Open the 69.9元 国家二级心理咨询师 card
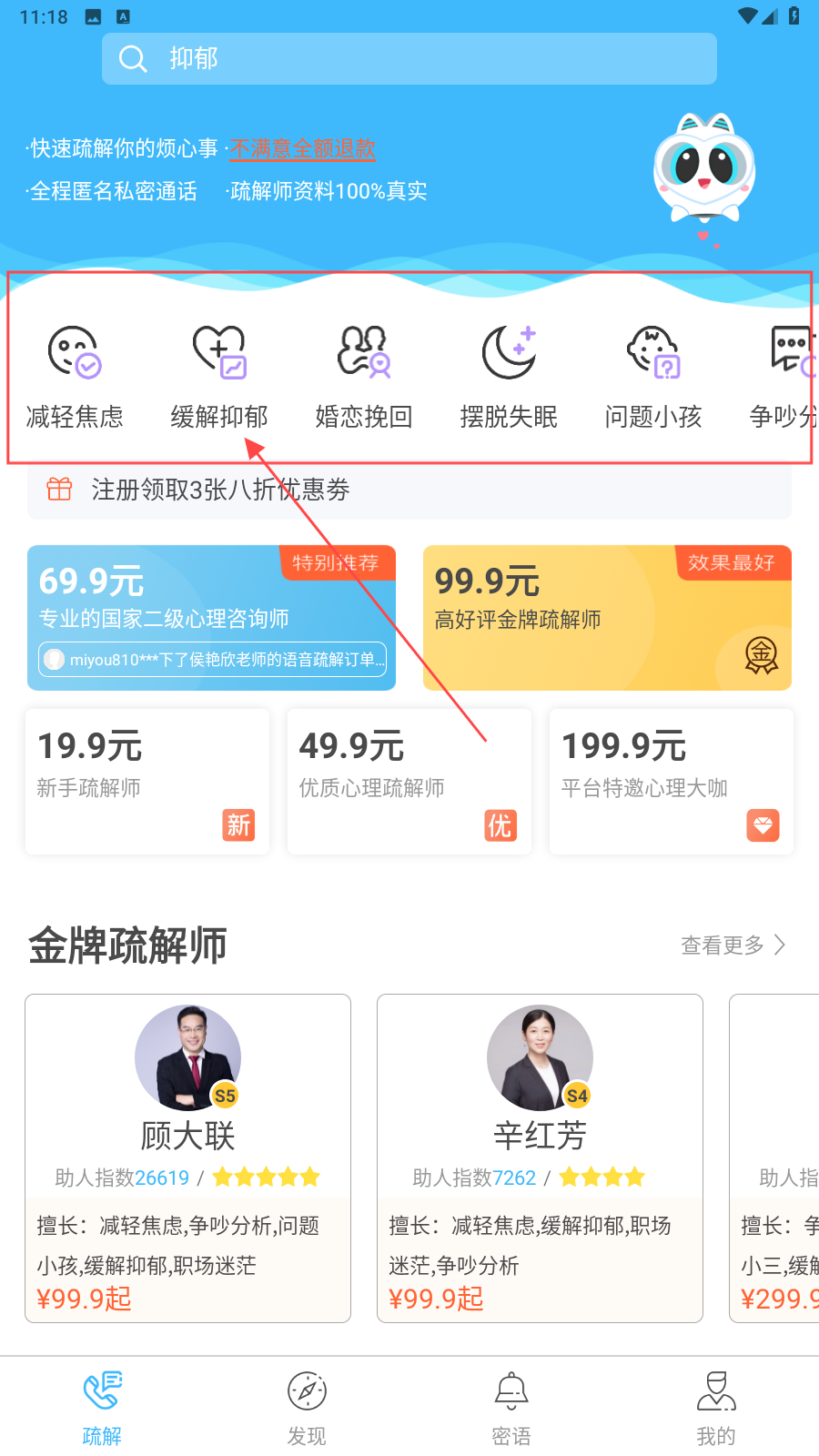The height and width of the screenshot is (1456, 819). tap(211, 617)
